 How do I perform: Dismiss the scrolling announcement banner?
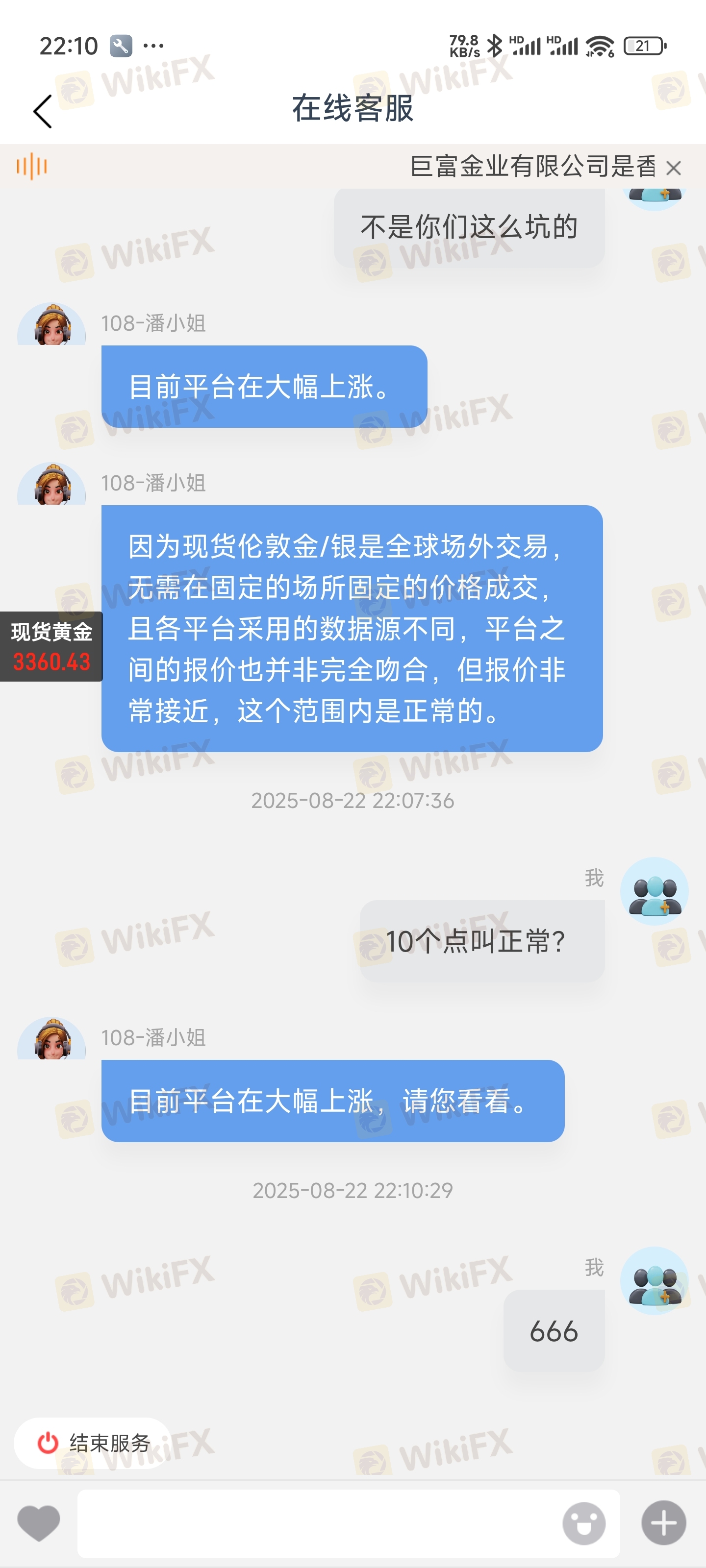tap(673, 168)
